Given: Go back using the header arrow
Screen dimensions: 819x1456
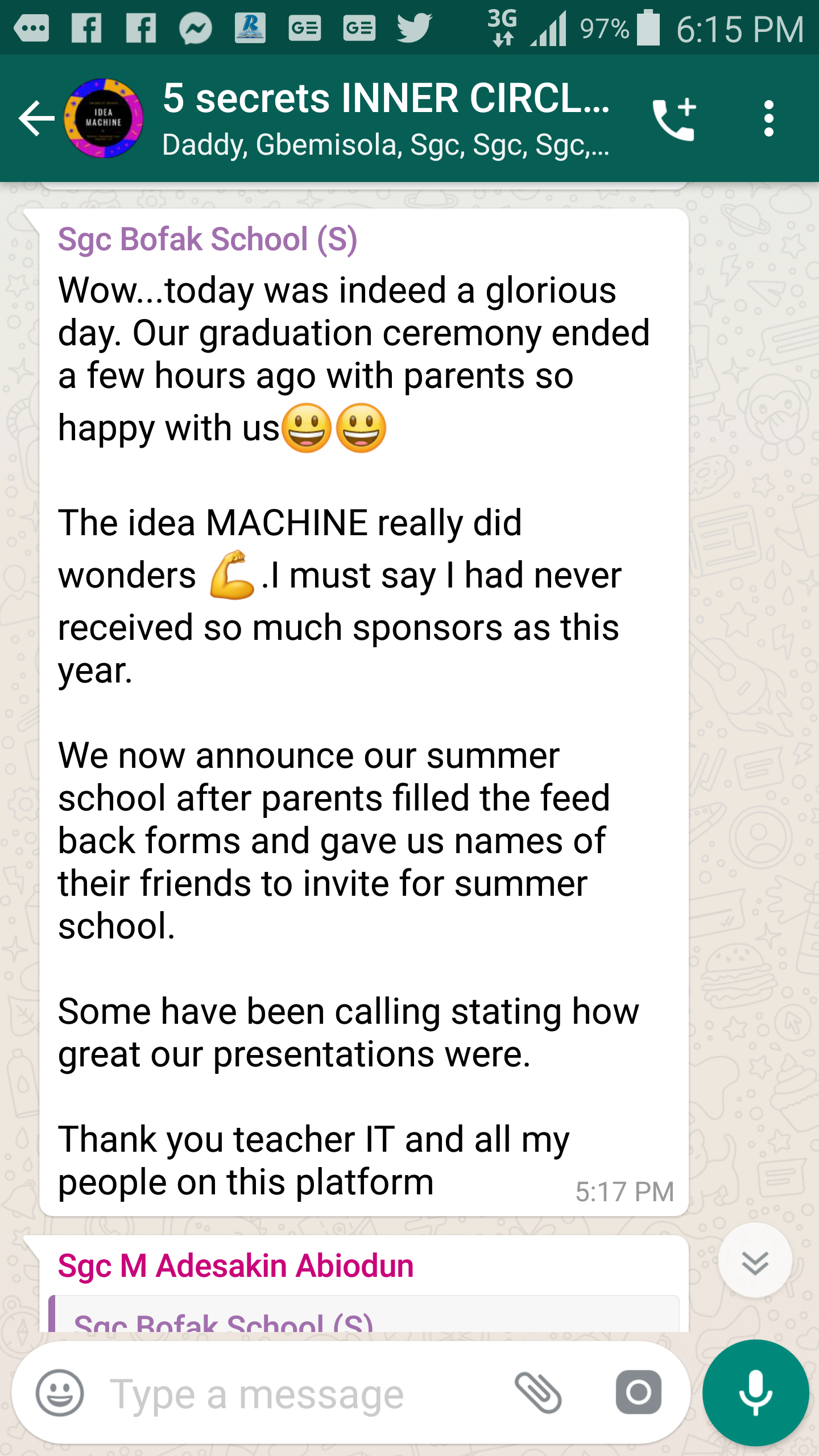Looking at the screenshot, I should tap(36, 118).
